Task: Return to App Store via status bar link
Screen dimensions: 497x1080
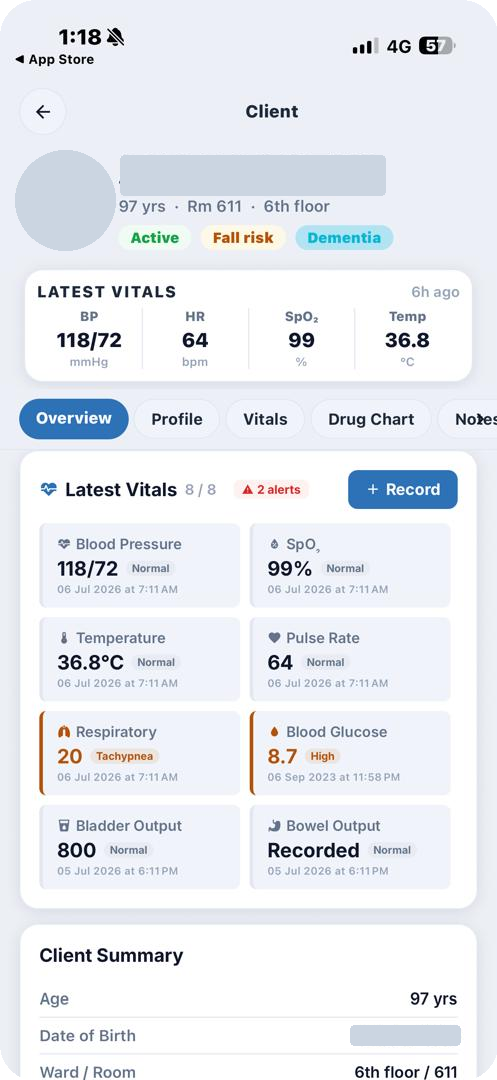Action: [54, 59]
